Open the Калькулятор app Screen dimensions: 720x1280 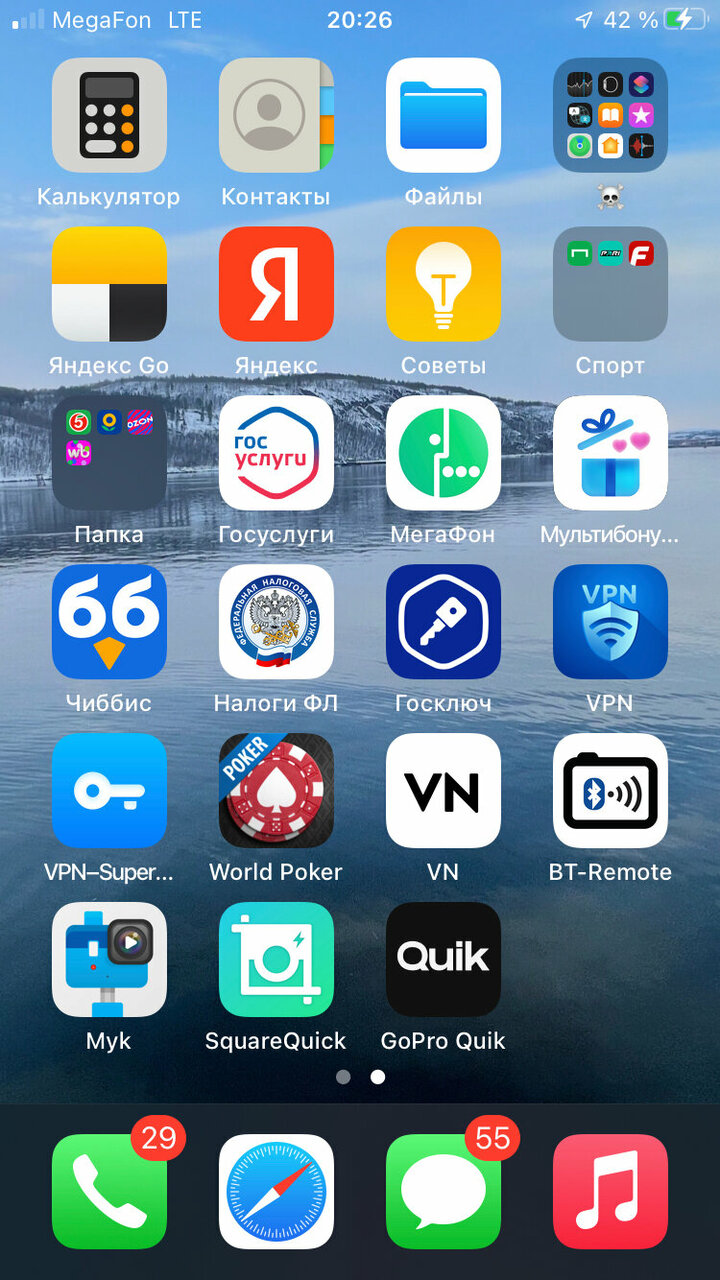pos(109,115)
